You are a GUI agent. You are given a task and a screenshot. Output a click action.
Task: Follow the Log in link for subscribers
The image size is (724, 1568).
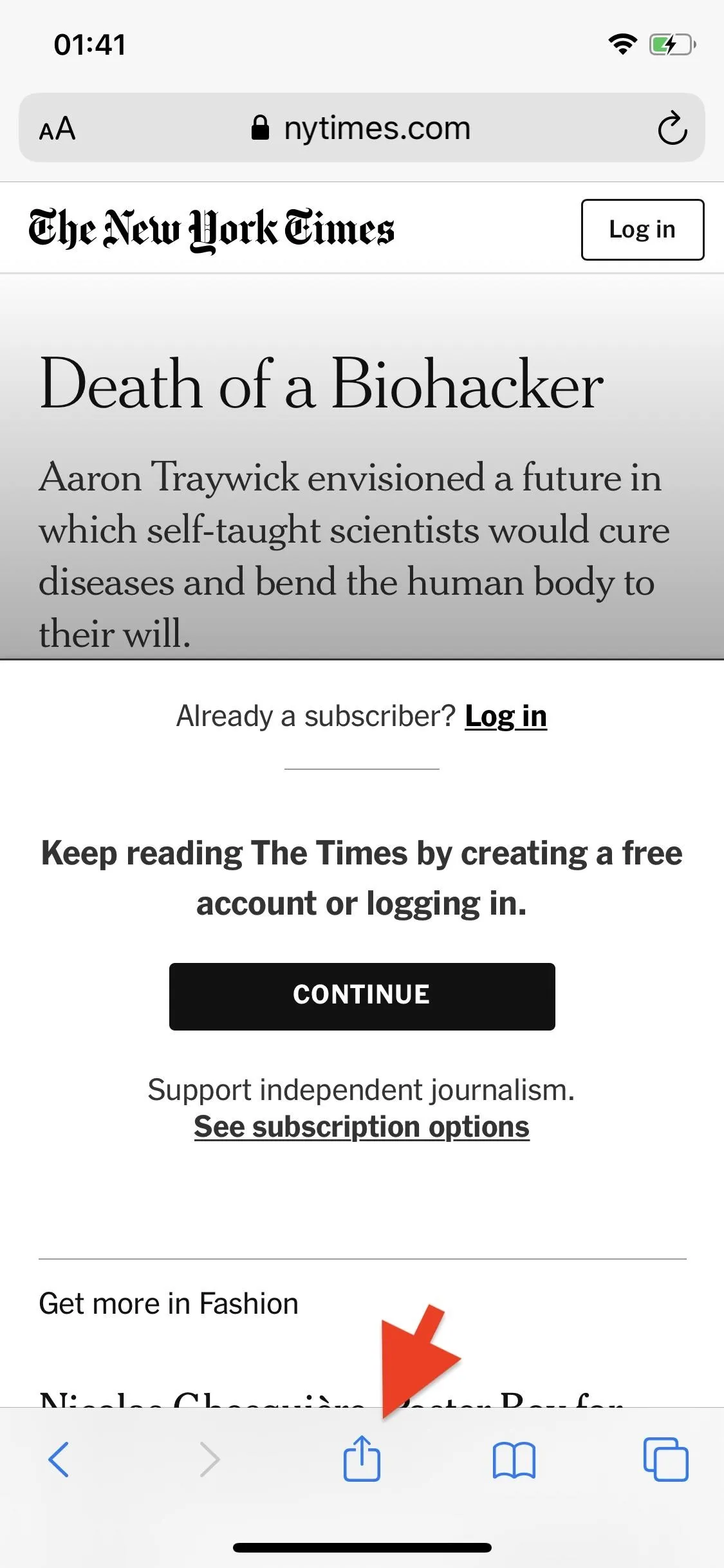click(x=506, y=716)
